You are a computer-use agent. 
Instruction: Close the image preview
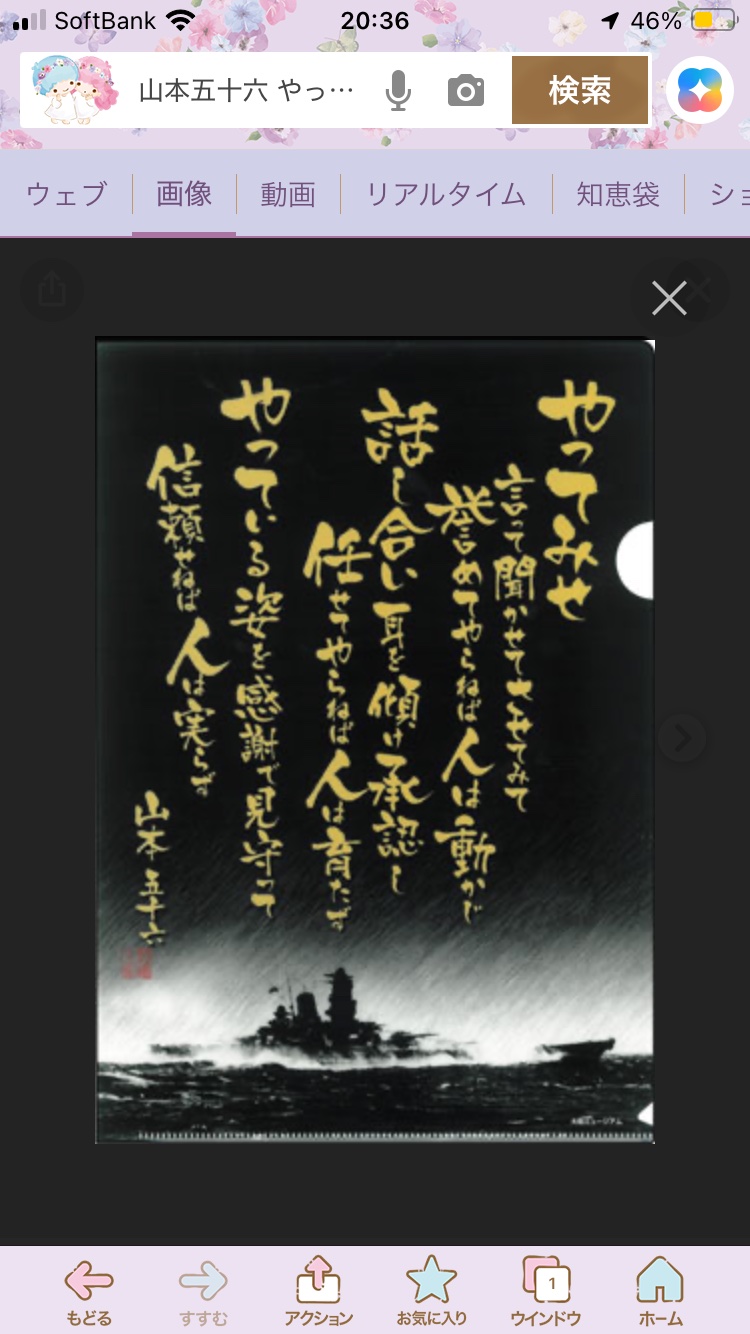coord(669,297)
